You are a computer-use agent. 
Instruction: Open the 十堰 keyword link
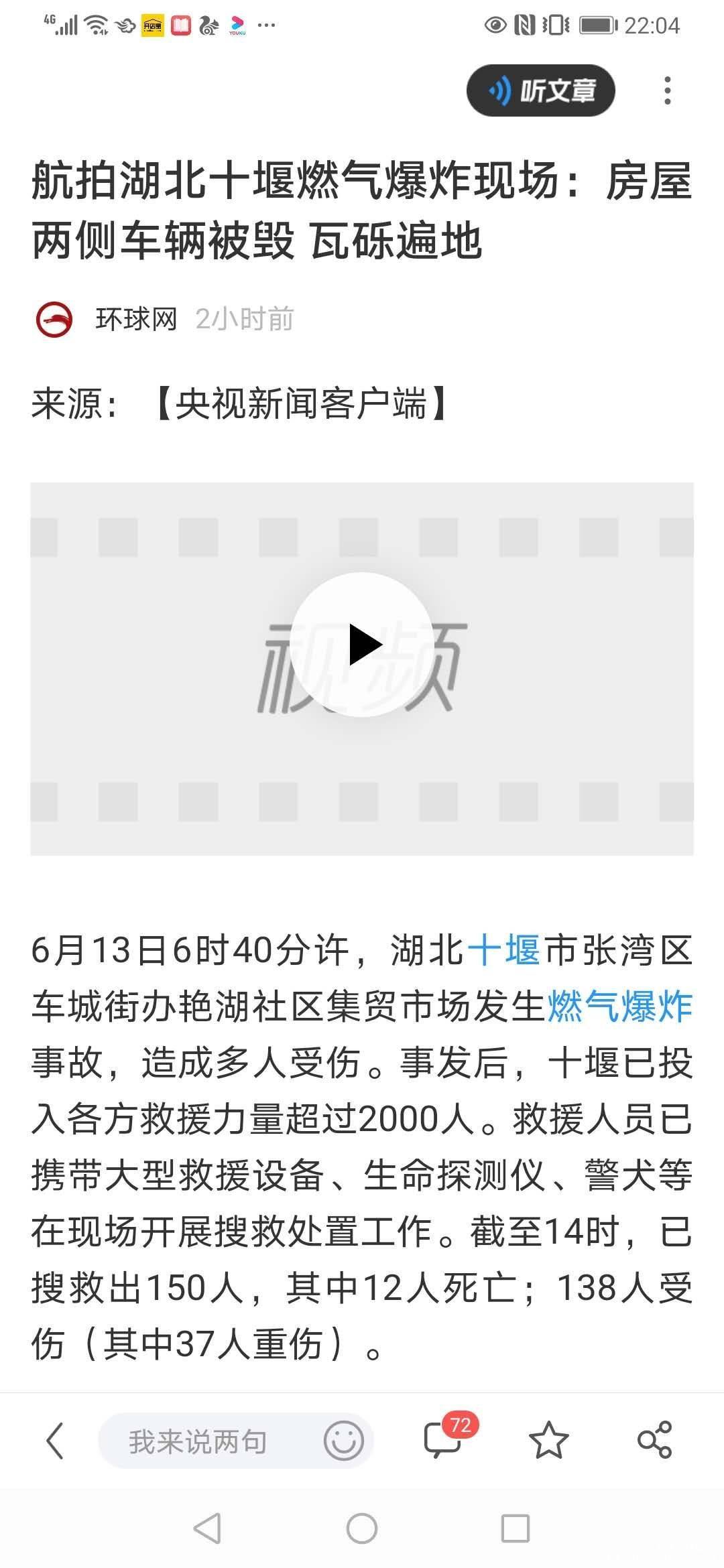click(x=503, y=951)
